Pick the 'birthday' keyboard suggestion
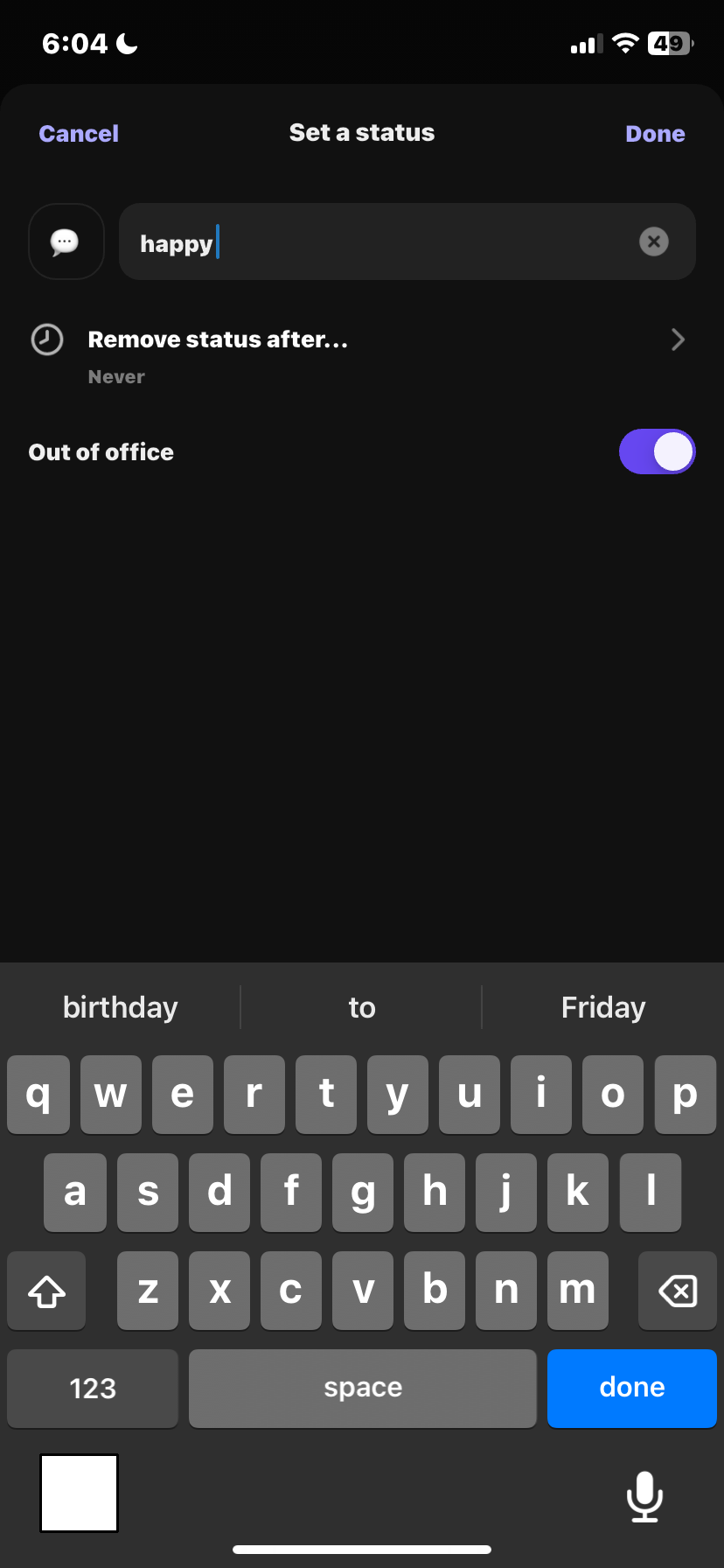The height and width of the screenshot is (1568, 724). pyautogui.click(x=121, y=1007)
